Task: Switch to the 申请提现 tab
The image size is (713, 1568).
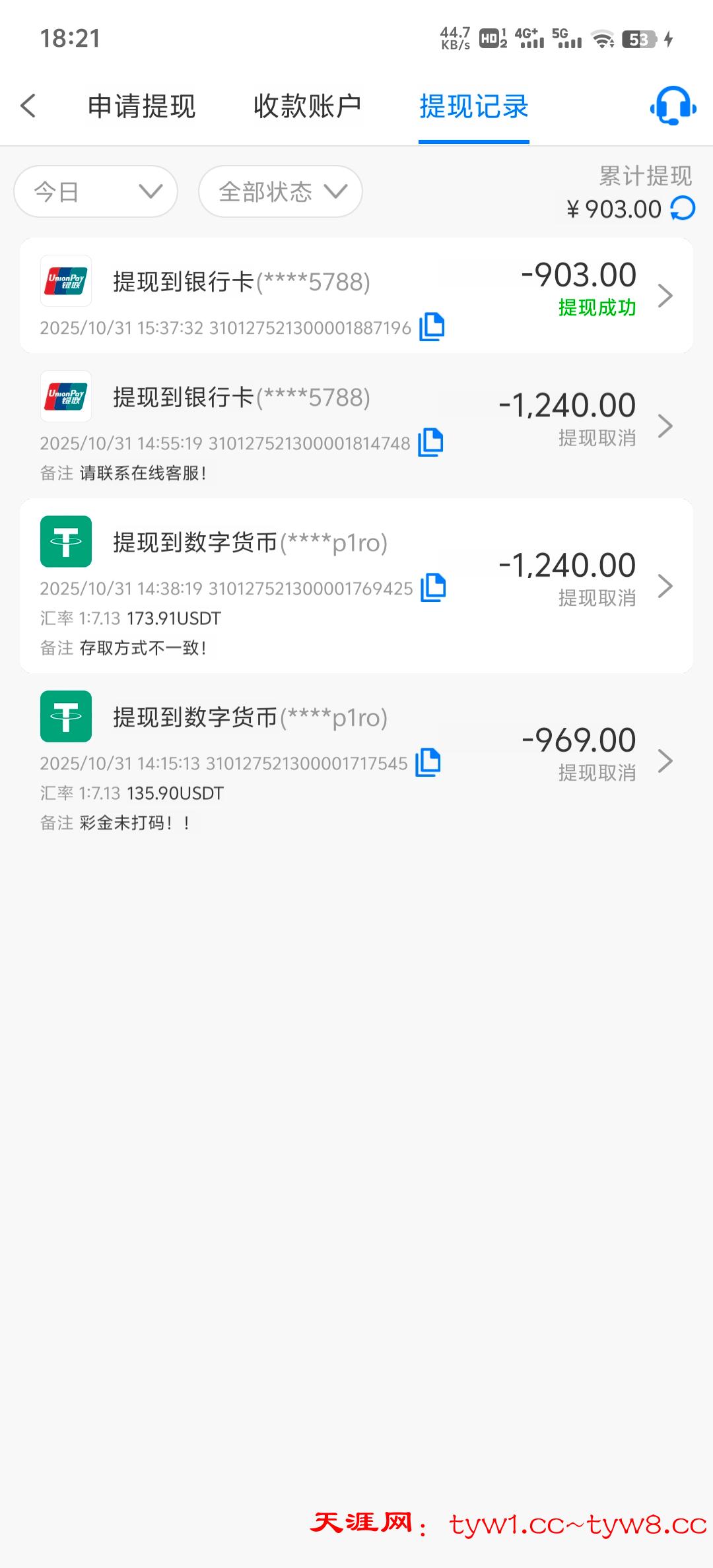Action: click(x=141, y=106)
